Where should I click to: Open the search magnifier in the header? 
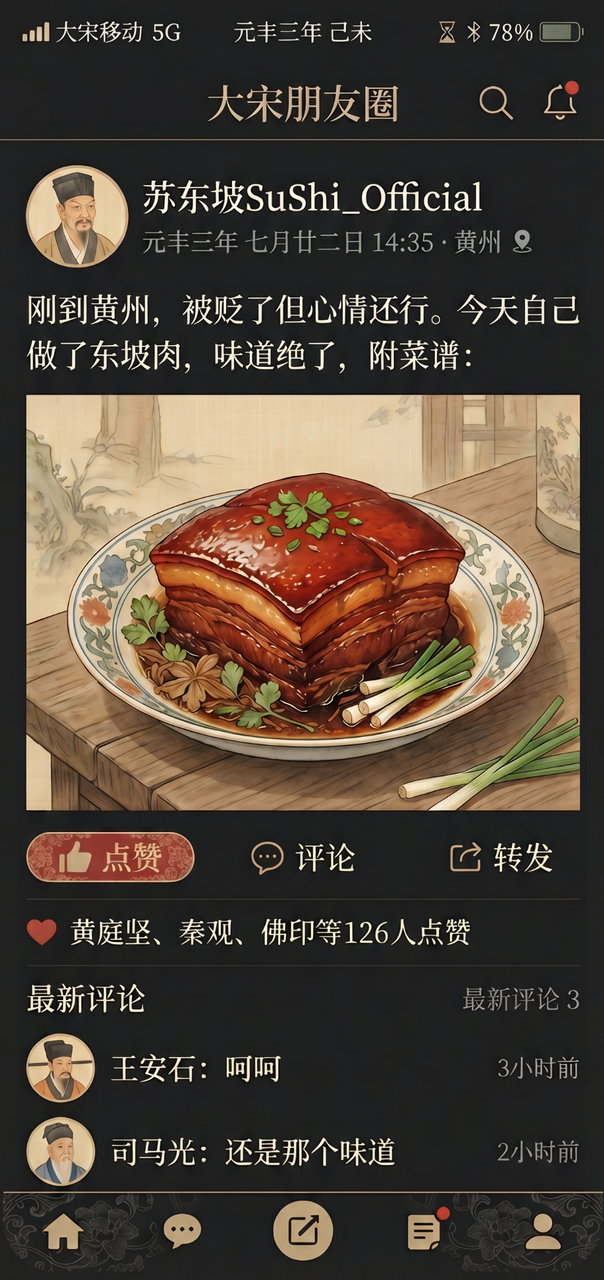click(495, 103)
